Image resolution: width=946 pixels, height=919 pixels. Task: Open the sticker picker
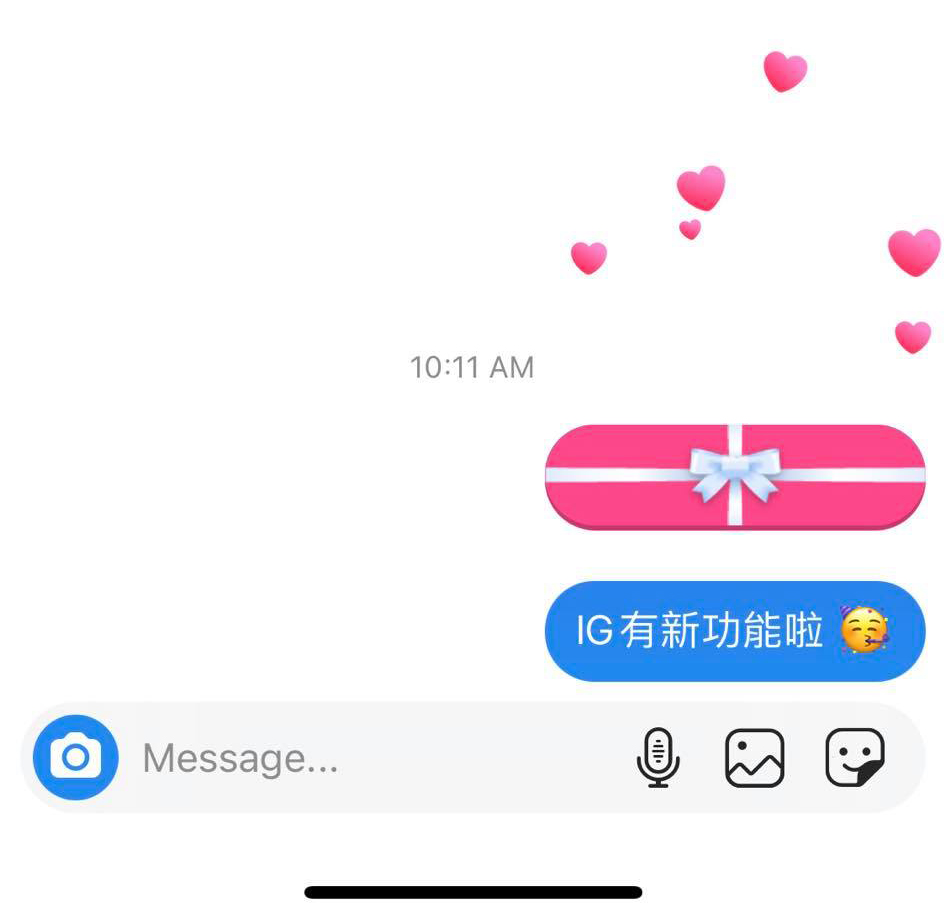click(855, 758)
